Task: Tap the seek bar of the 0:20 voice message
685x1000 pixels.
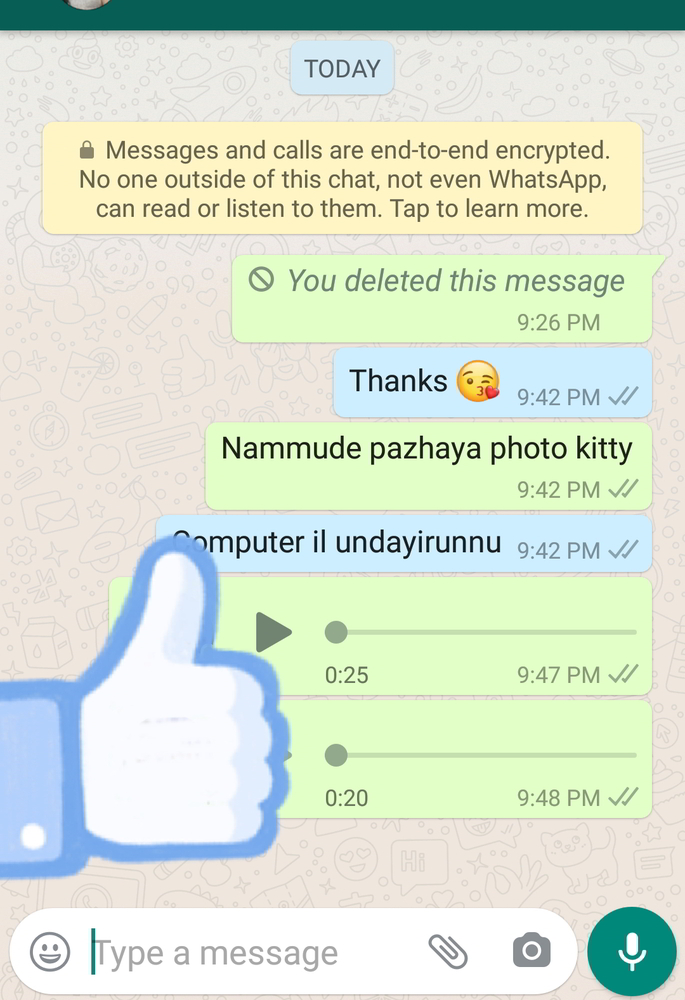Action: 480,755
